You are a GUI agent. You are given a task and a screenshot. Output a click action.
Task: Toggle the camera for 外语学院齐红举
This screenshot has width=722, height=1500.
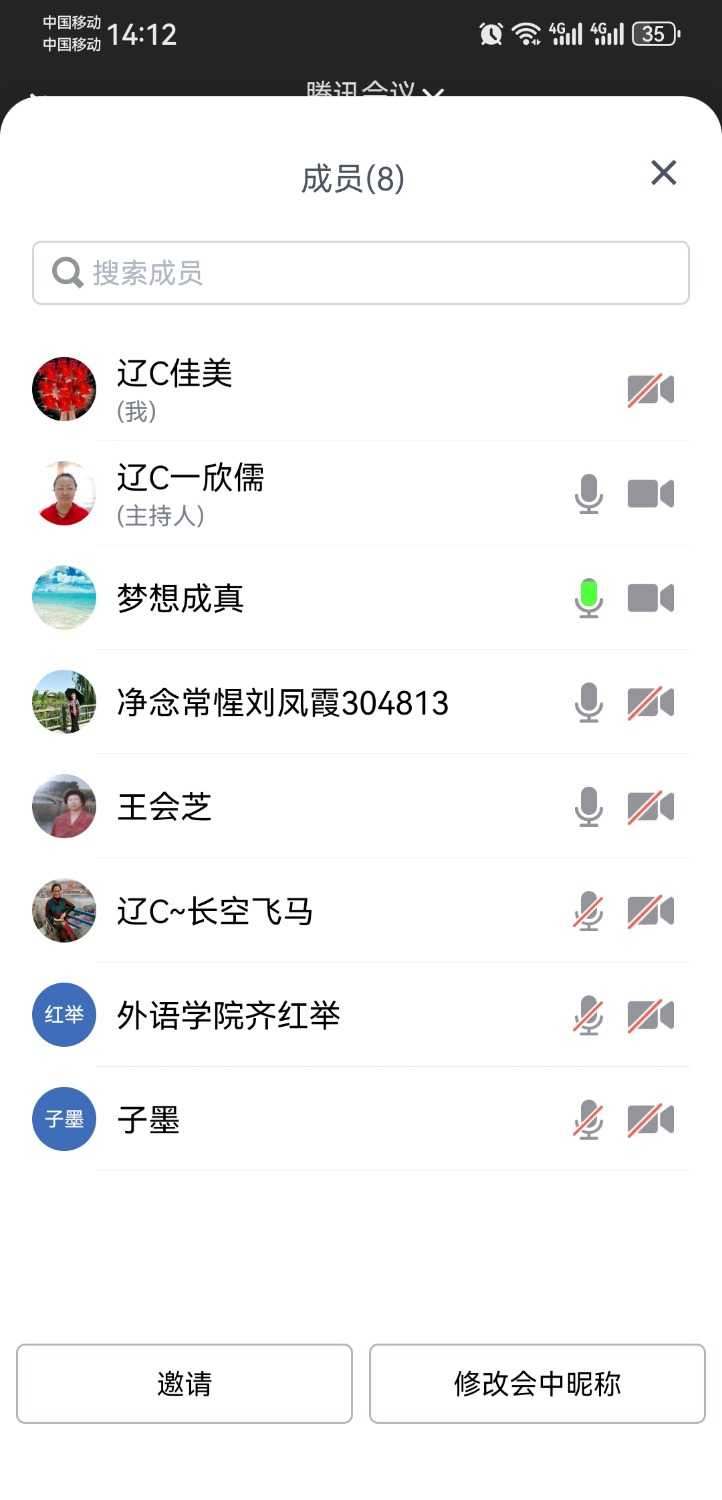click(650, 1015)
